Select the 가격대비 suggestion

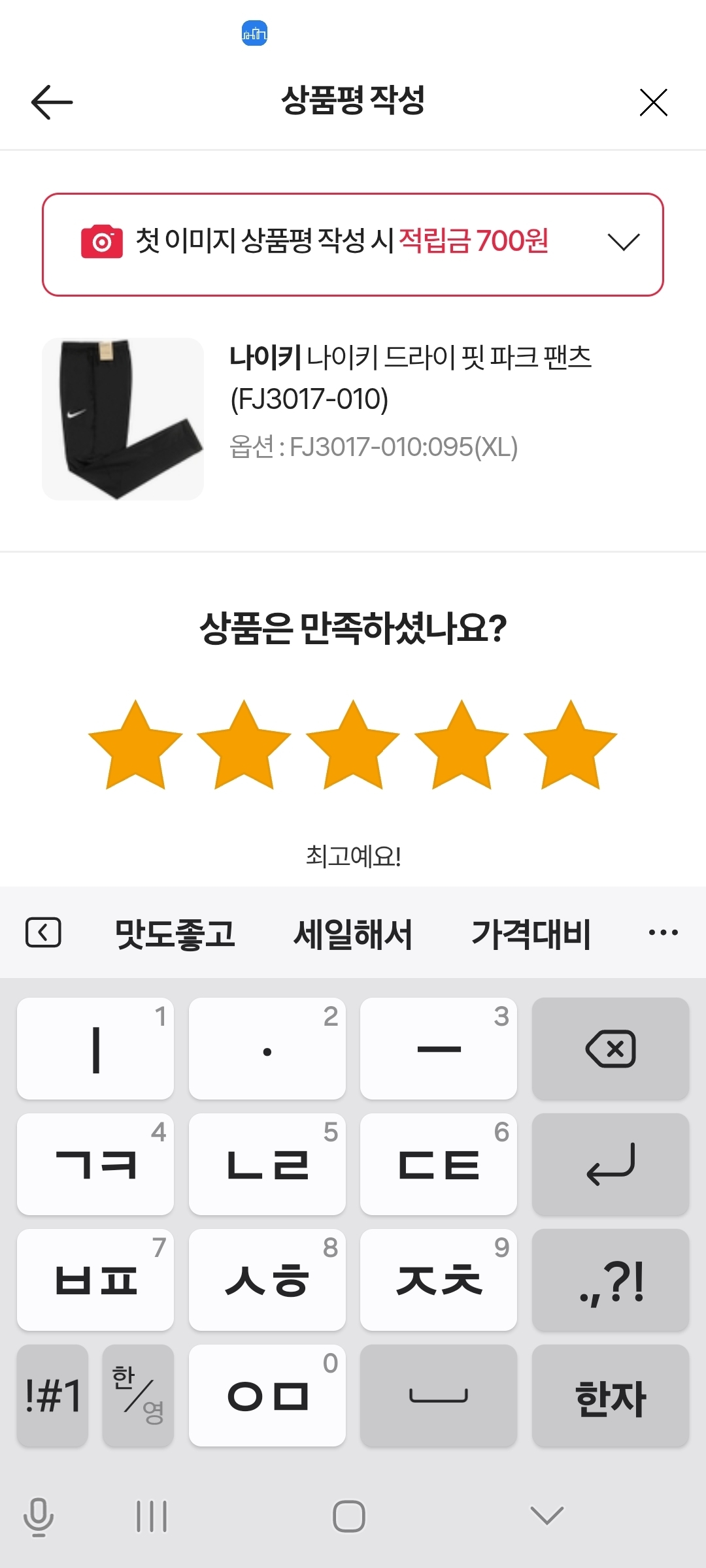533,933
